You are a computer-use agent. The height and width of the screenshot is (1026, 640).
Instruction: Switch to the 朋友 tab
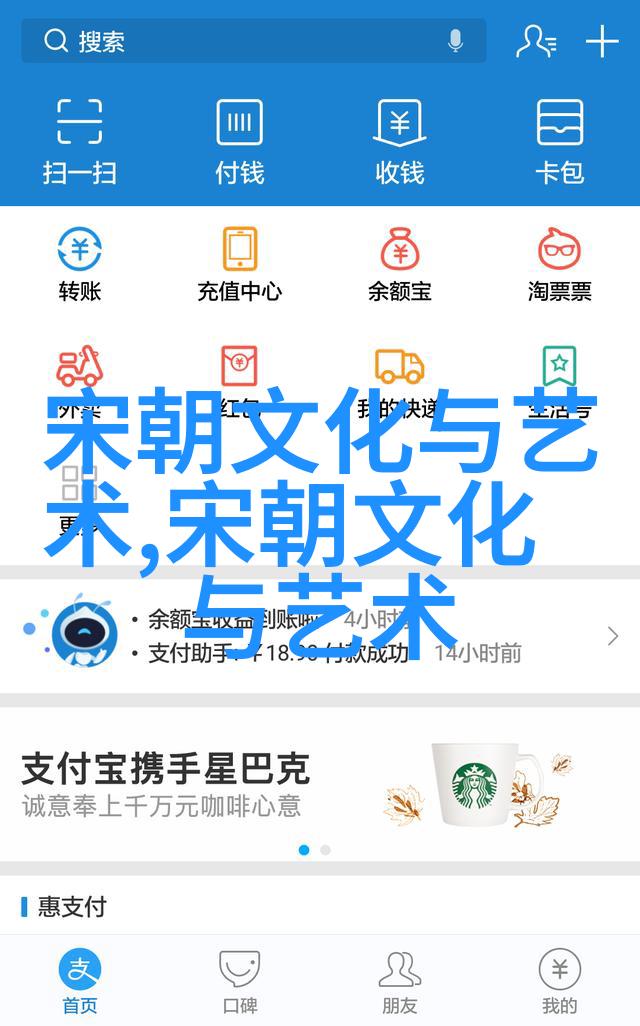tap(400, 982)
